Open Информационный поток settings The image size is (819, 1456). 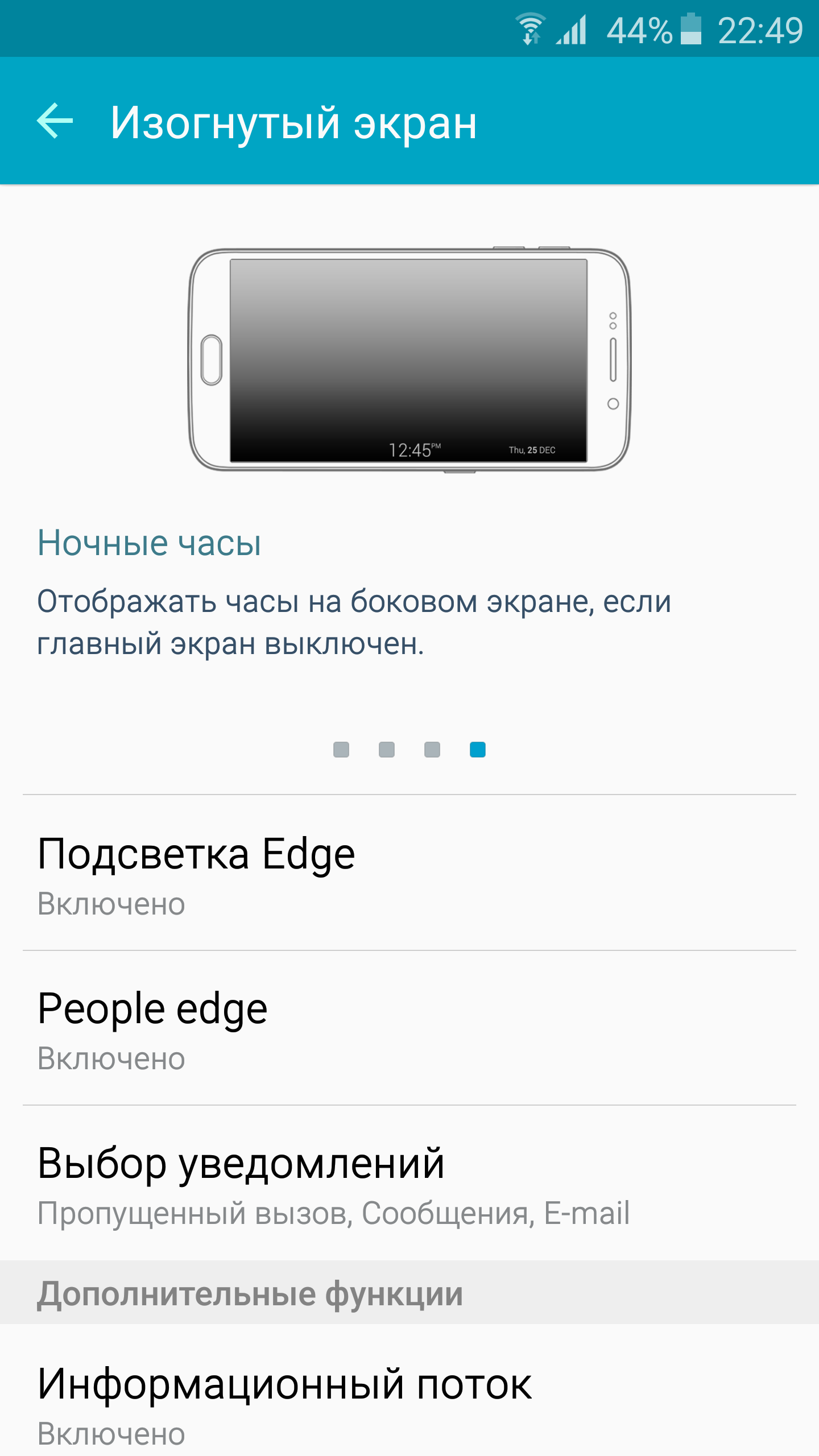[409, 1390]
